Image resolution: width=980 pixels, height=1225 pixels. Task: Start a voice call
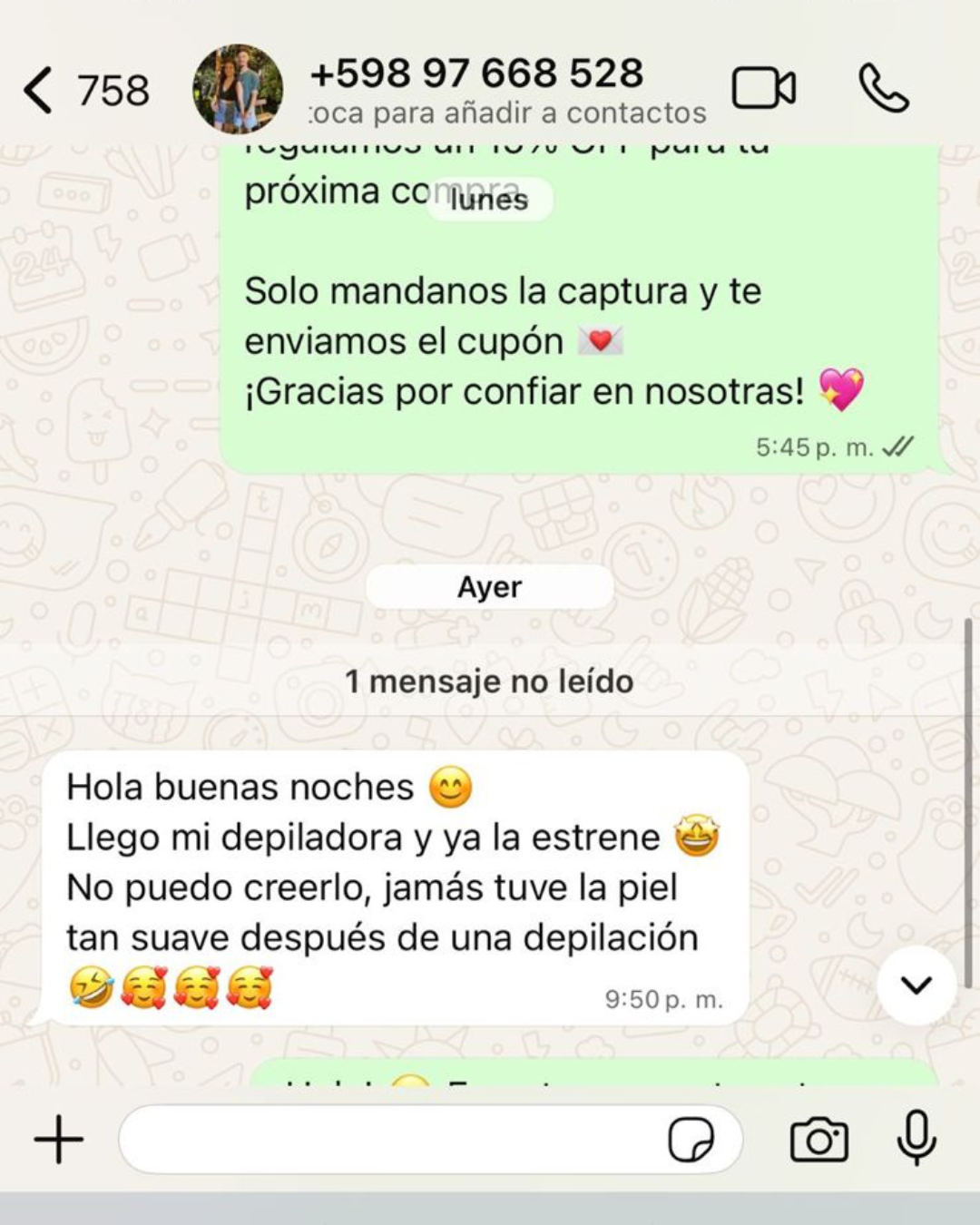click(883, 89)
